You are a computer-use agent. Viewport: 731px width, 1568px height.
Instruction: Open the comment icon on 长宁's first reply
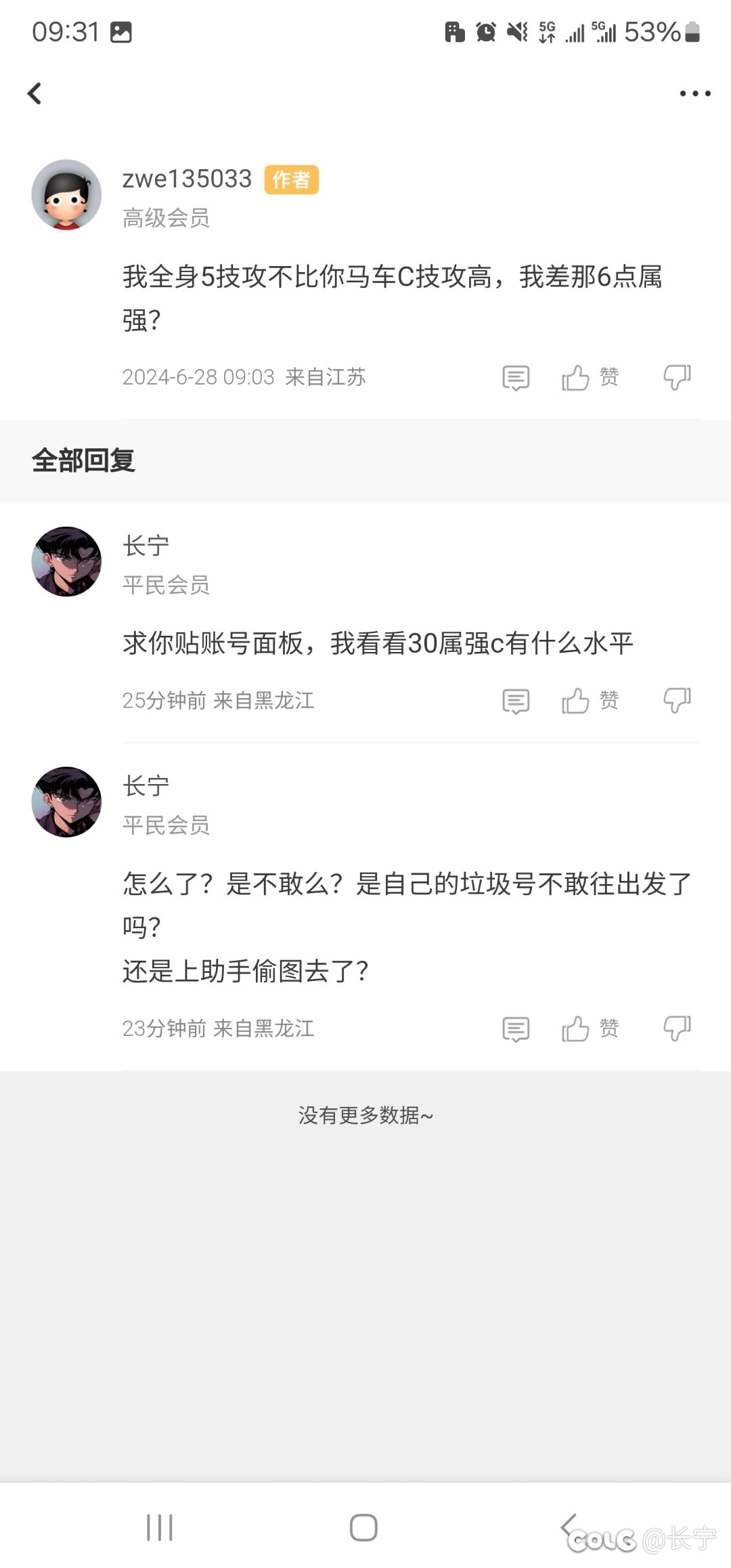click(x=514, y=701)
